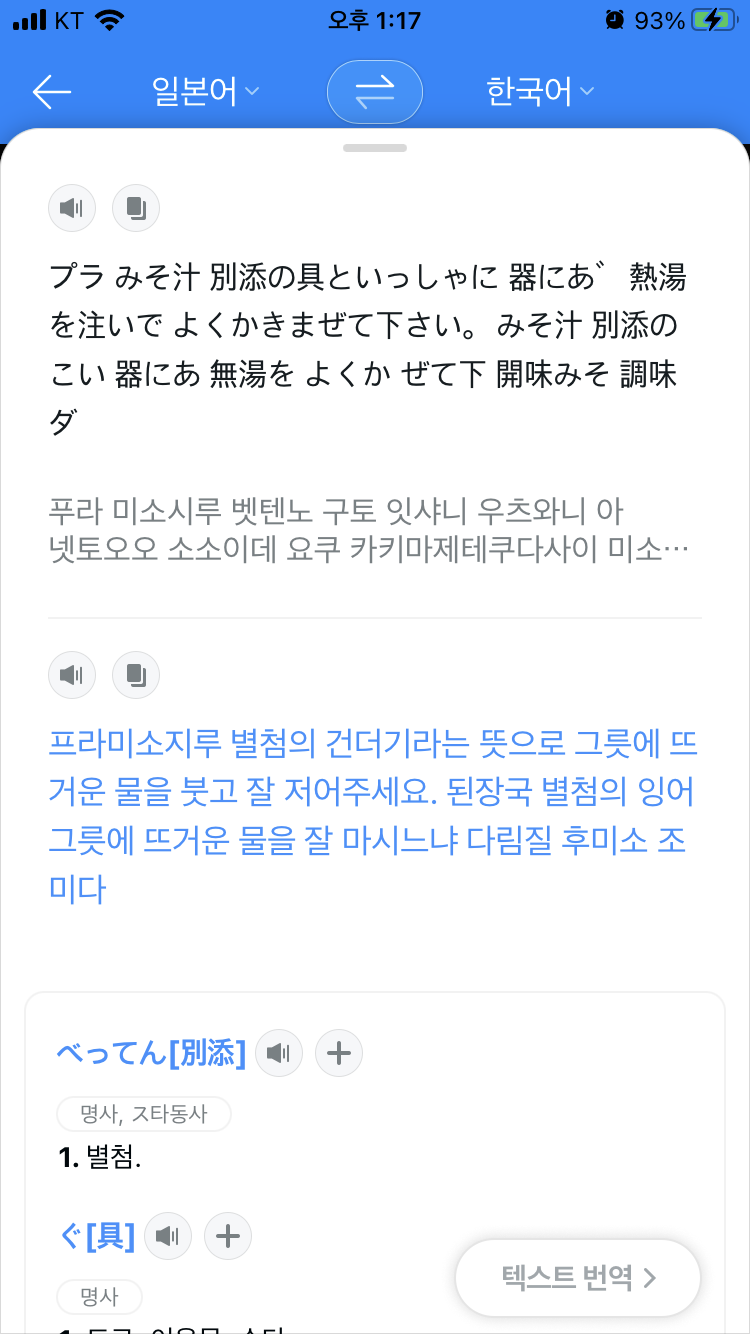Open the 한국어 target language dropdown
This screenshot has height=1334, width=750.
click(540, 92)
